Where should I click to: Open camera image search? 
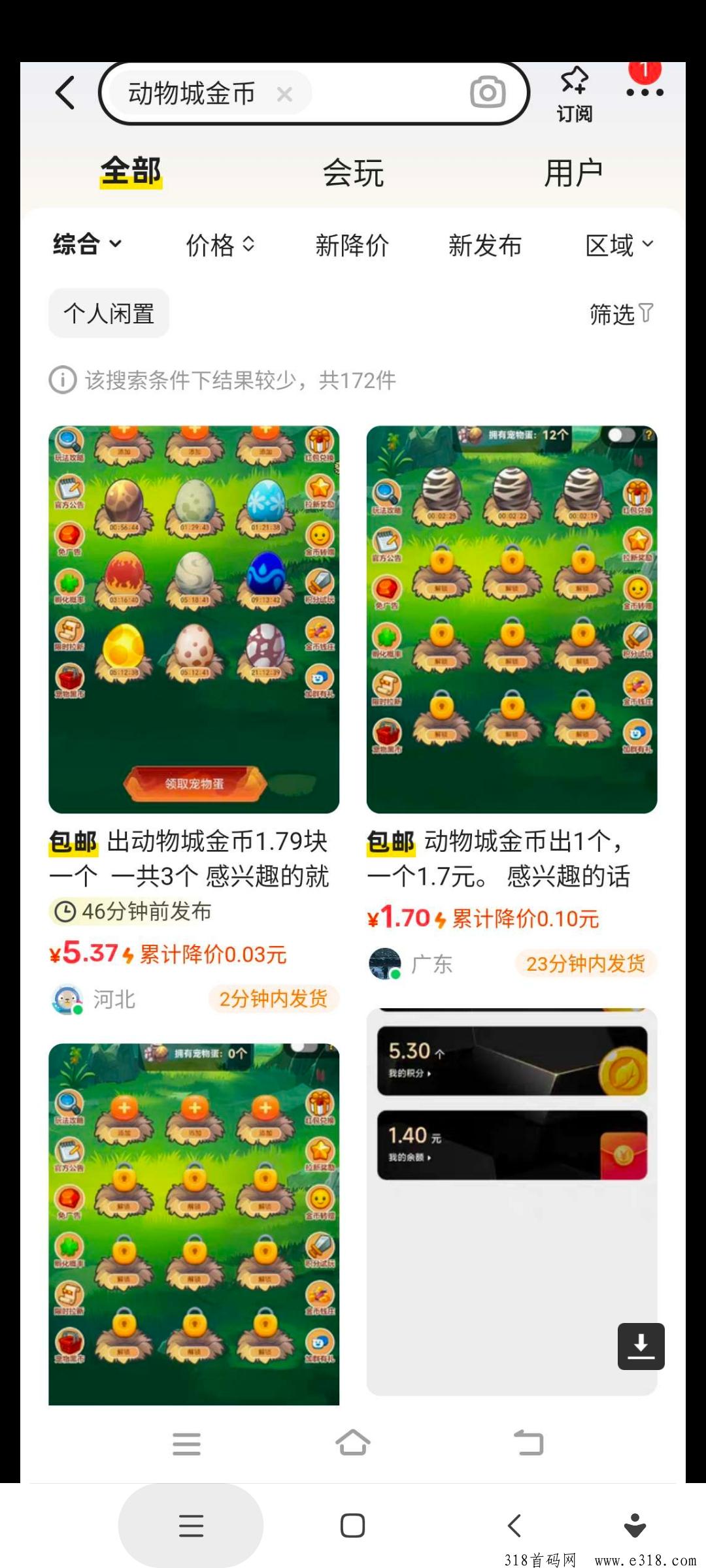click(x=488, y=92)
